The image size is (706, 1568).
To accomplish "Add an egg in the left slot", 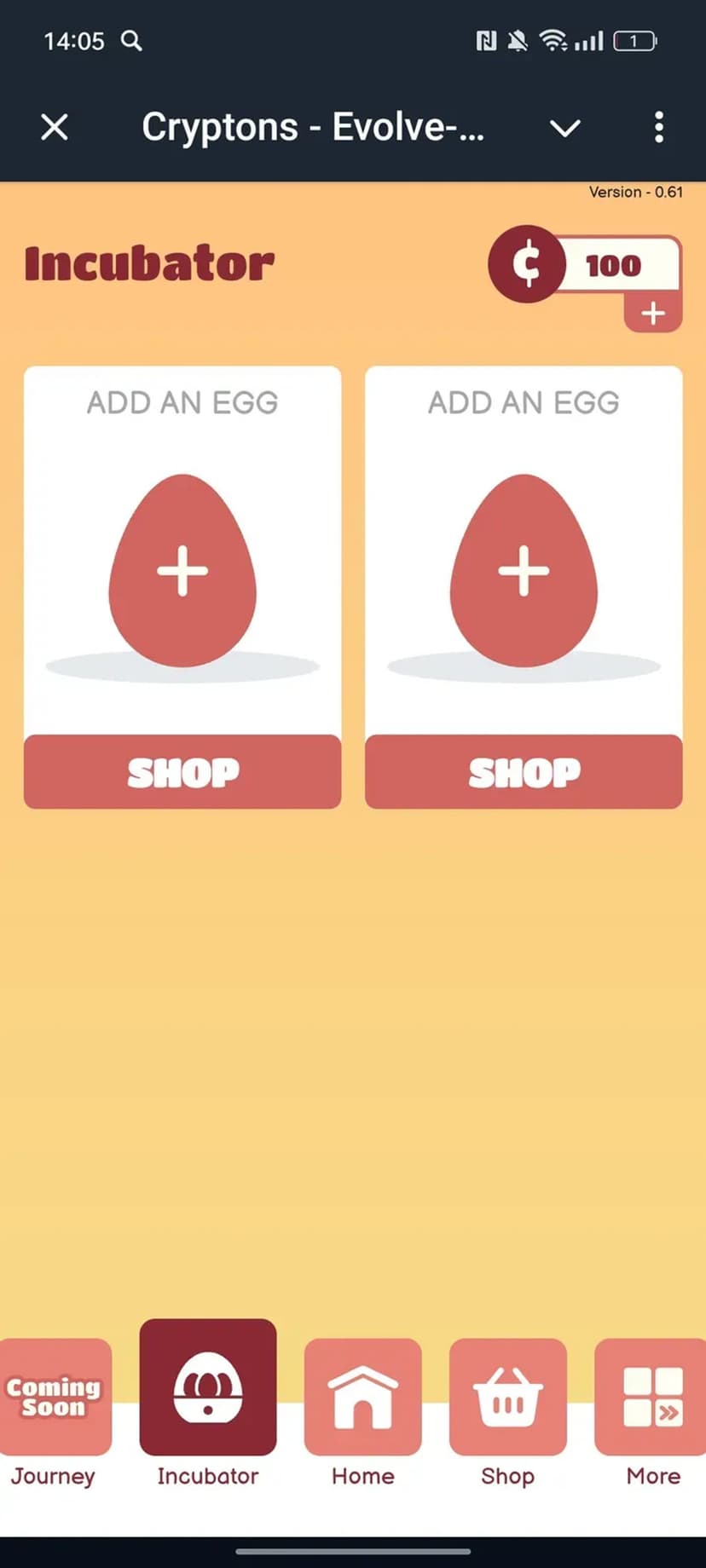I will tap(182, 570).
